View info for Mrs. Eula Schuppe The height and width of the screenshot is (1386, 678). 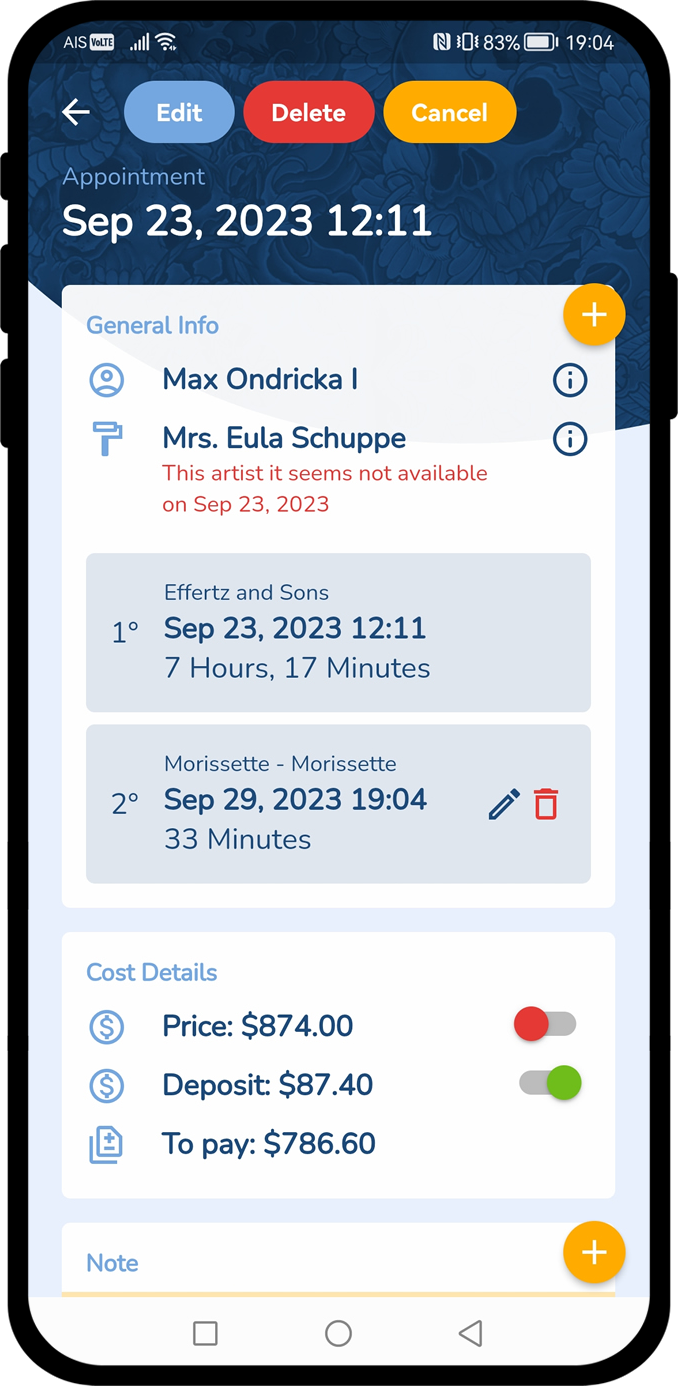(x=570, y=439)
